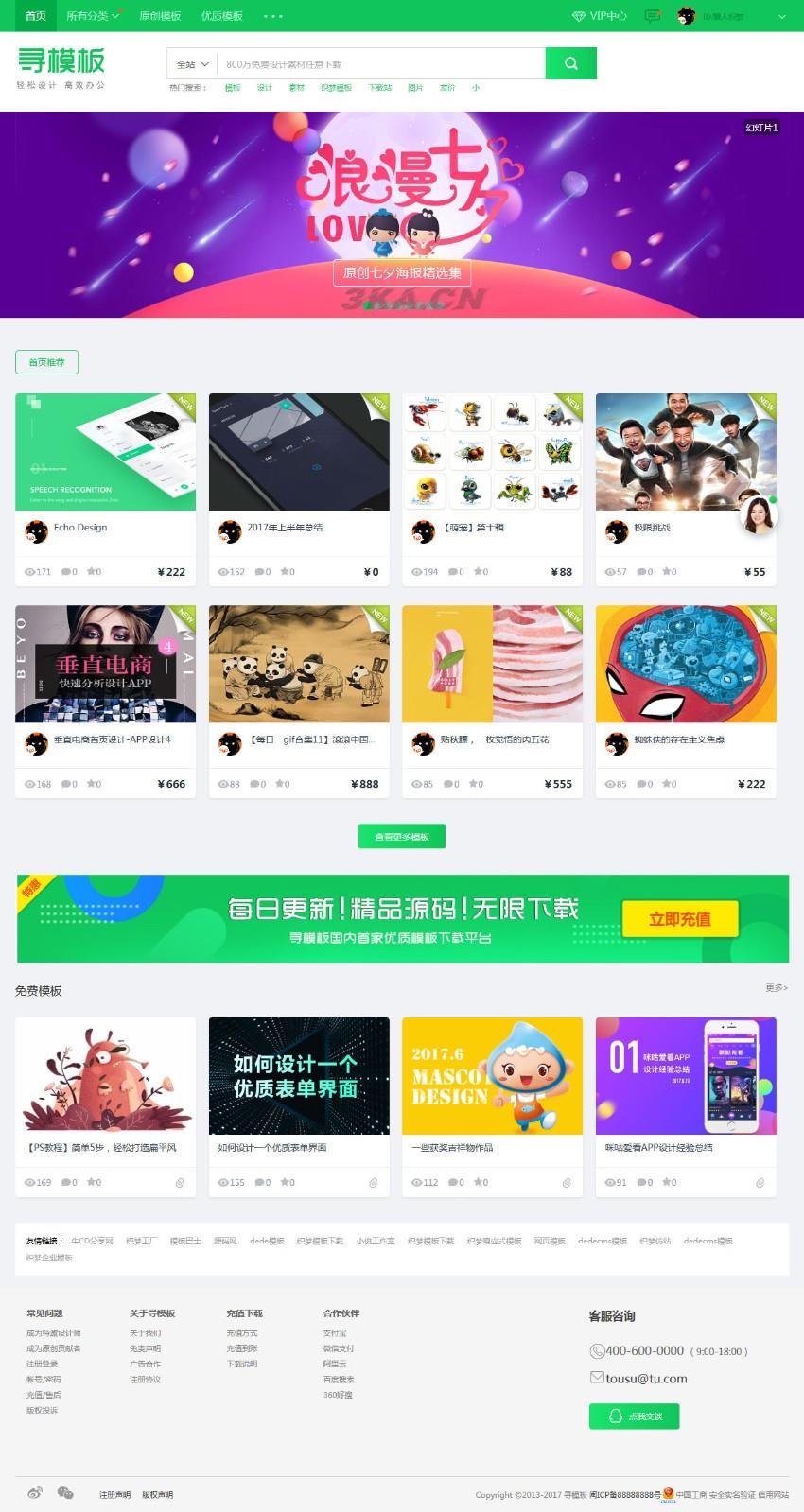Open the messages icon in header
The height and width of the screenshot is (1512, 804).
click(x=652, y=16)
